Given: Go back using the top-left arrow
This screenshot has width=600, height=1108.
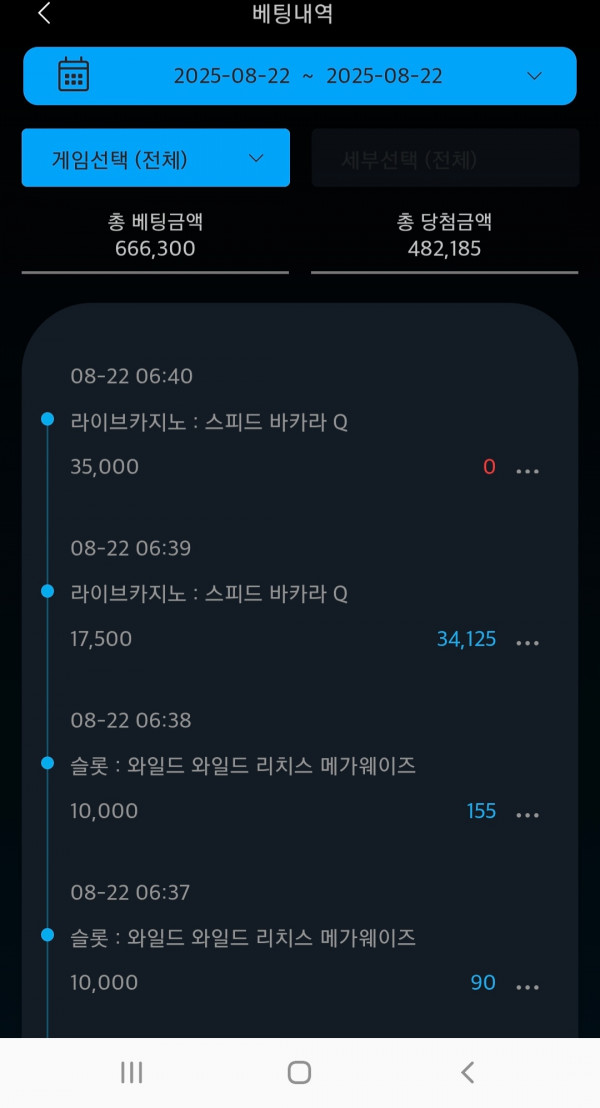Looking at the screenshot, I should [45, 13].
